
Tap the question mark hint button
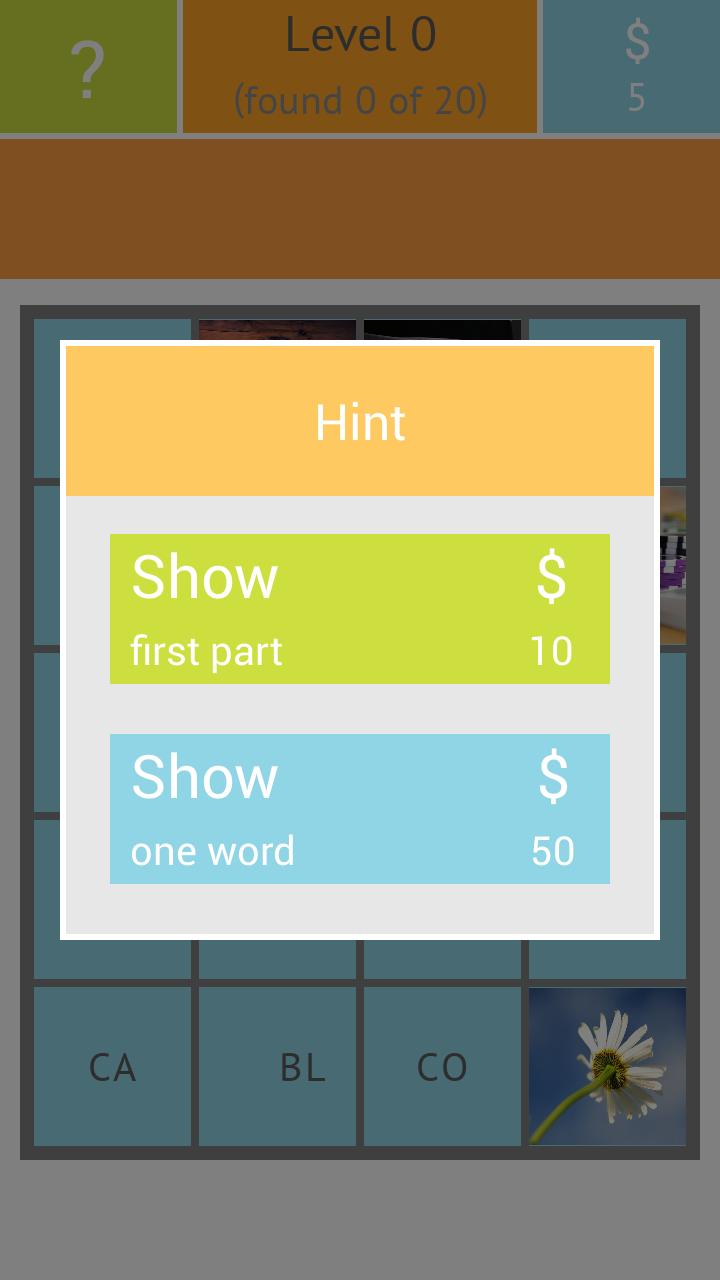point(88,67)
